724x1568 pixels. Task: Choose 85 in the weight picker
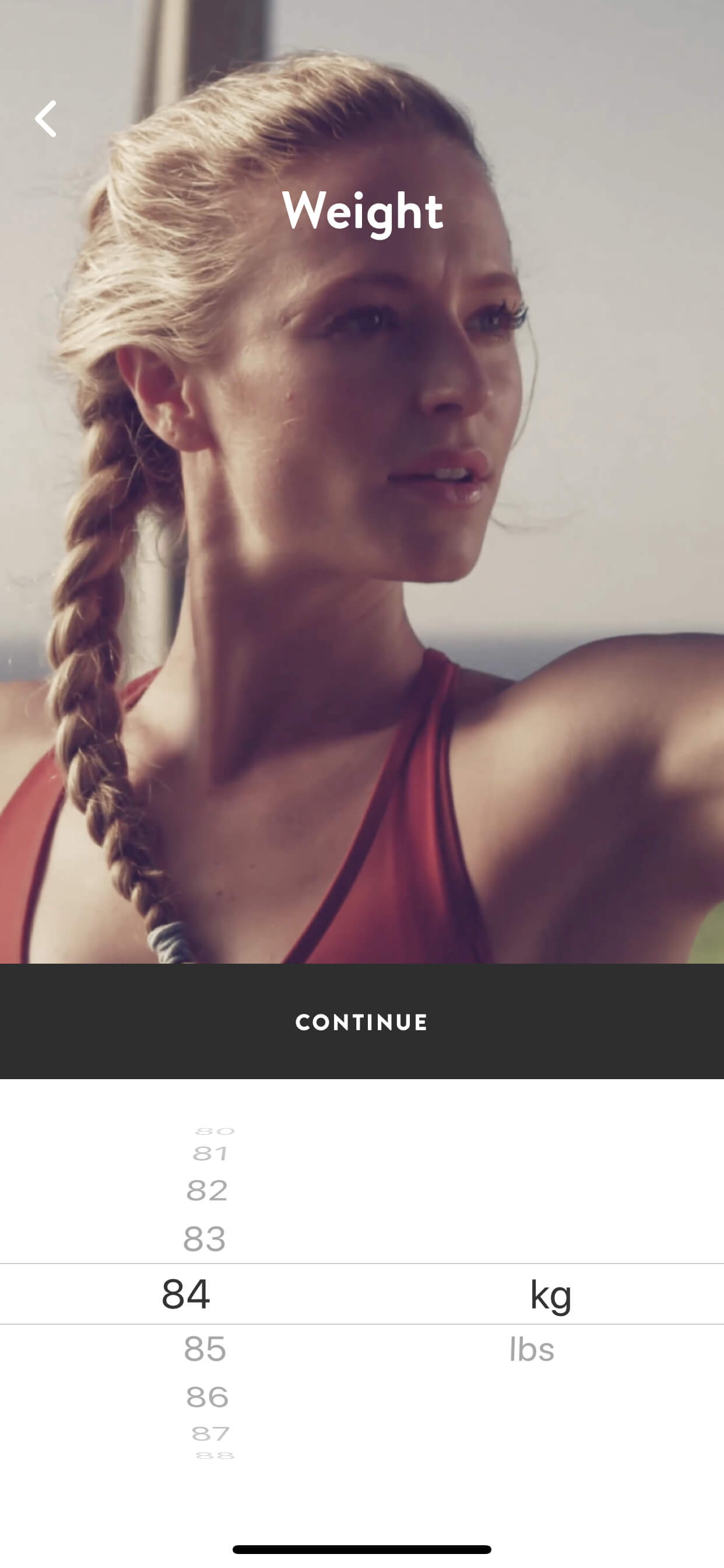click(x=205, y=1349)
